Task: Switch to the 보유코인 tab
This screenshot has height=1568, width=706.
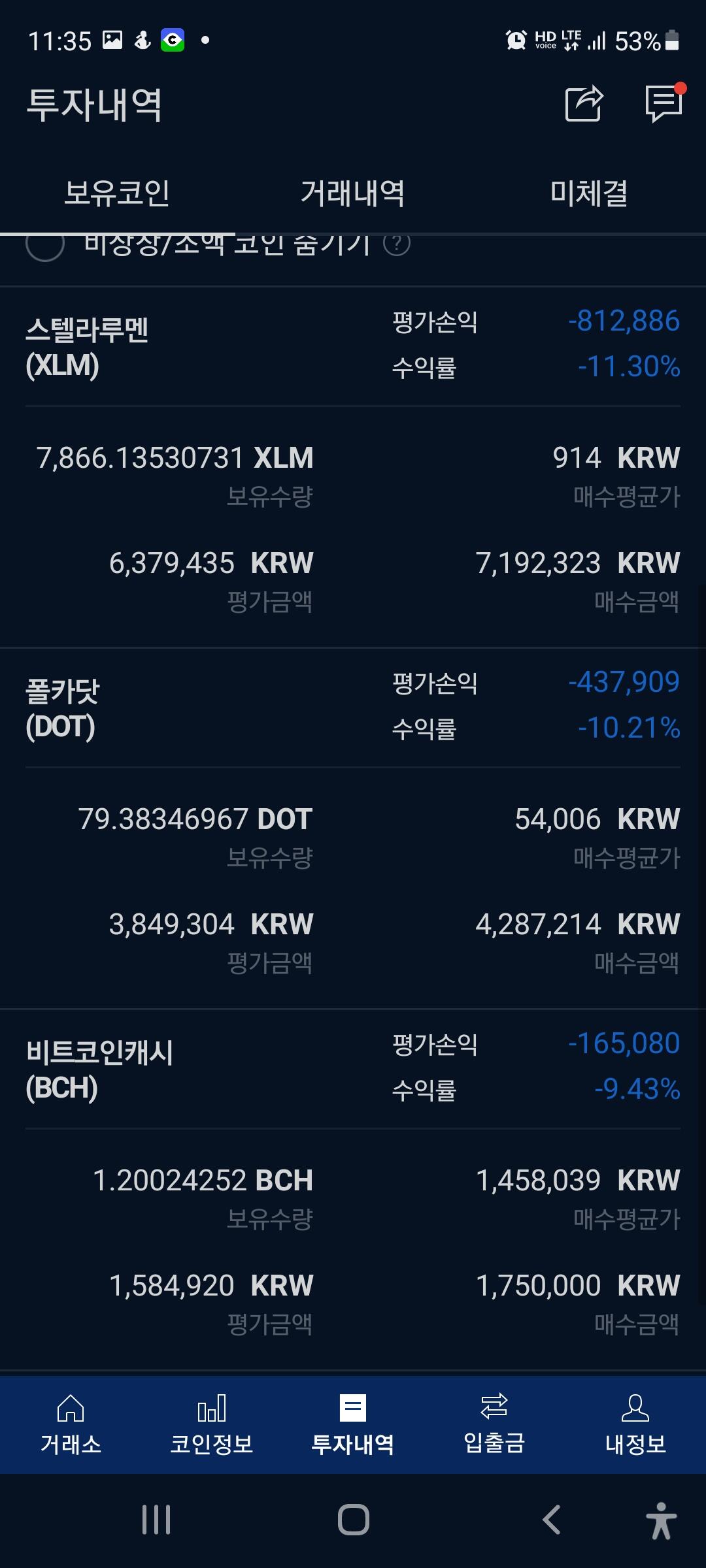Action: coord(118,193)
